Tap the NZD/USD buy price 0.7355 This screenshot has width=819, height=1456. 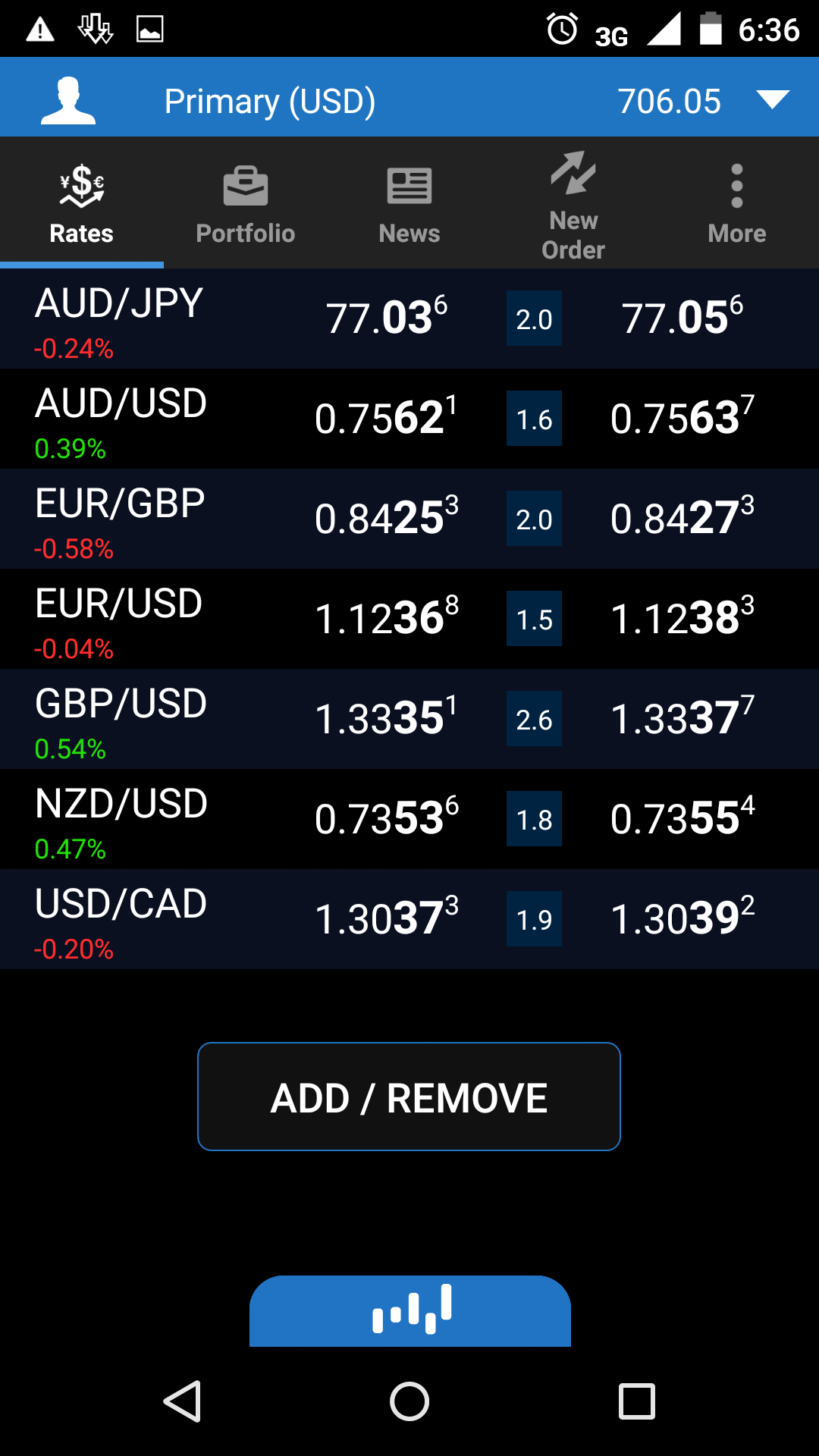coord(682,819)
